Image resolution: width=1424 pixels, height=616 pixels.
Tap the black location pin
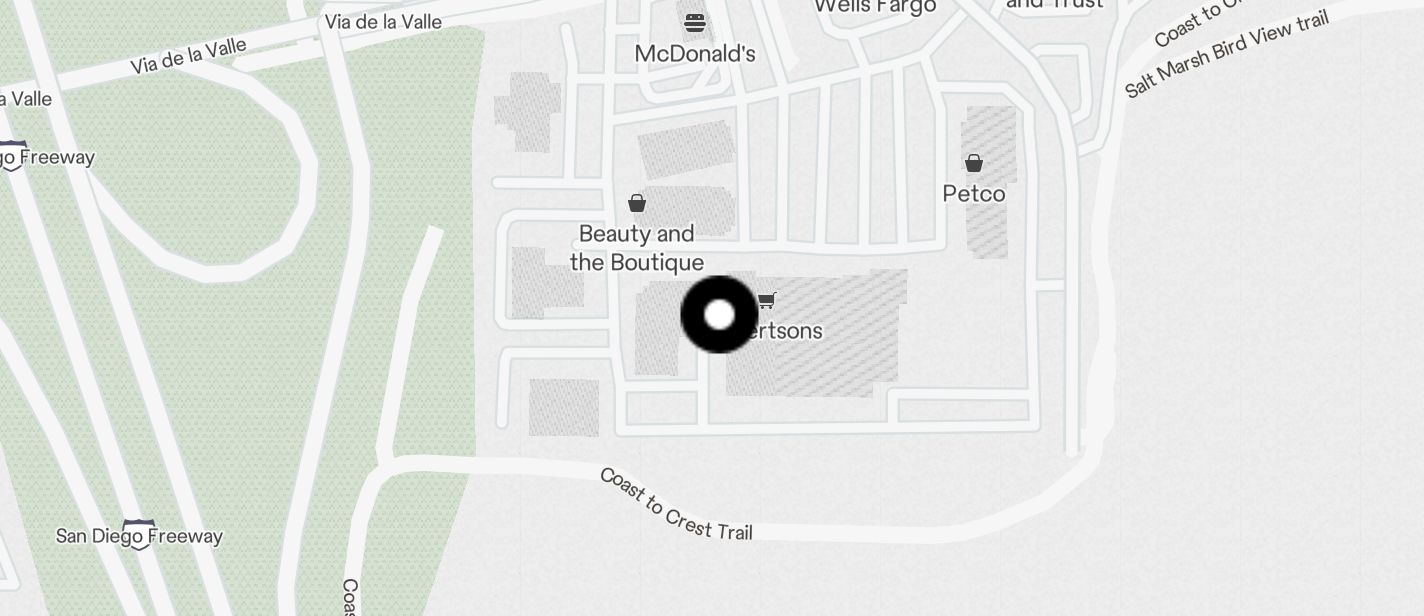tap(719, 314)
